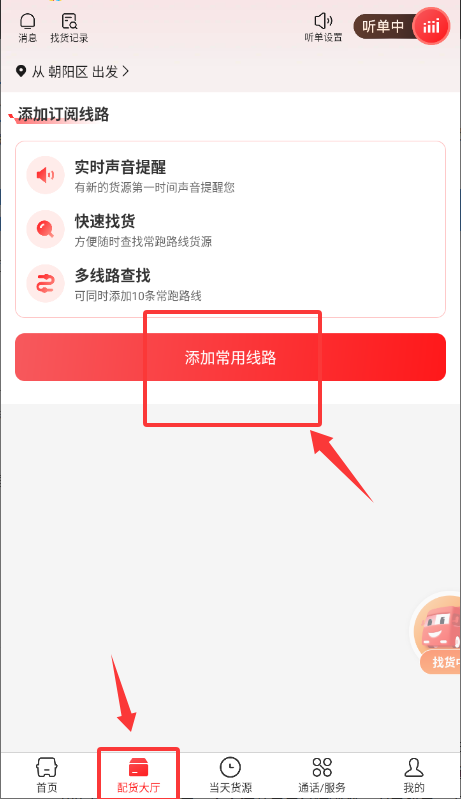Go to the 首页 home tab

click(x=46, y=775)
